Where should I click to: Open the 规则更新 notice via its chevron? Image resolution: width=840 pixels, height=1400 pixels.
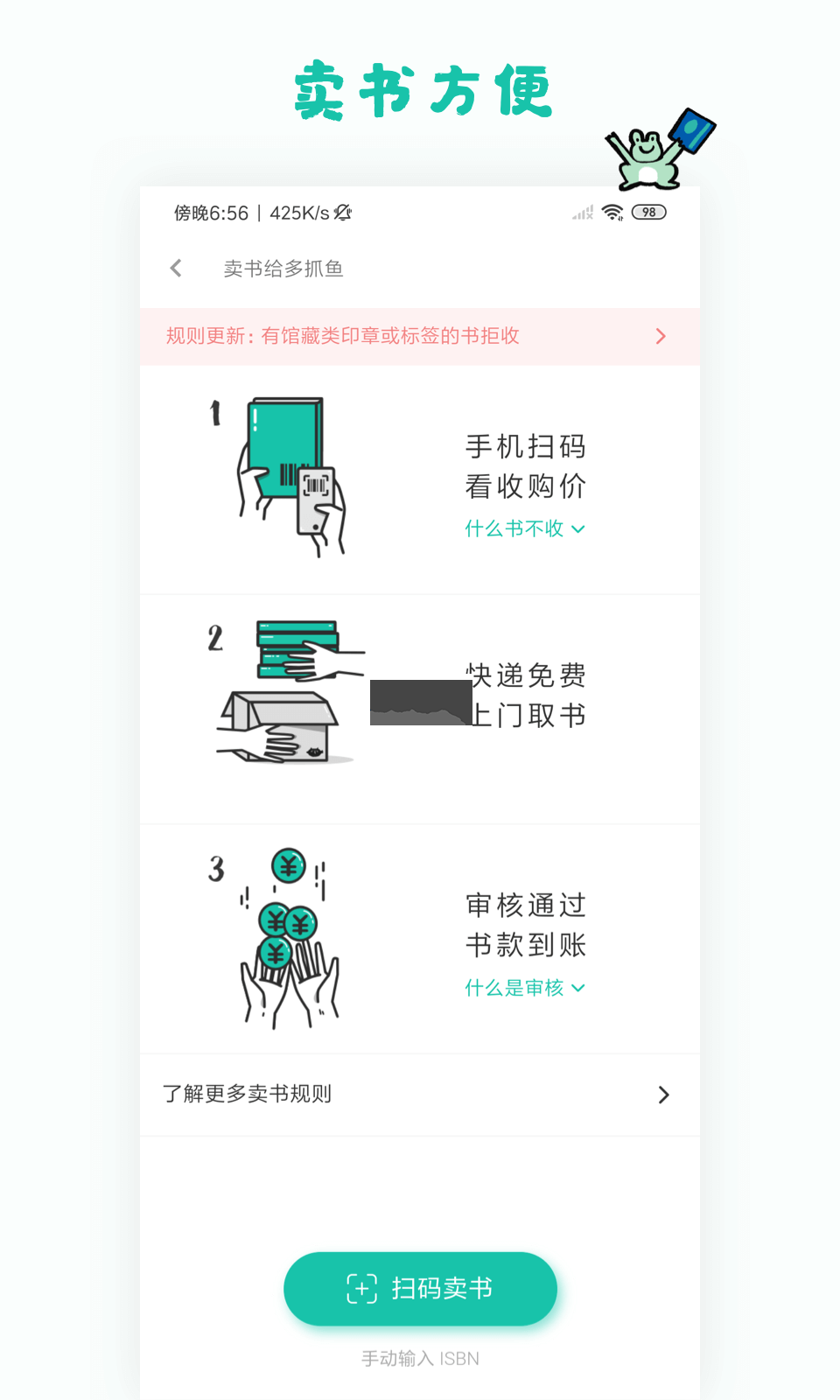tap(661, 336)
